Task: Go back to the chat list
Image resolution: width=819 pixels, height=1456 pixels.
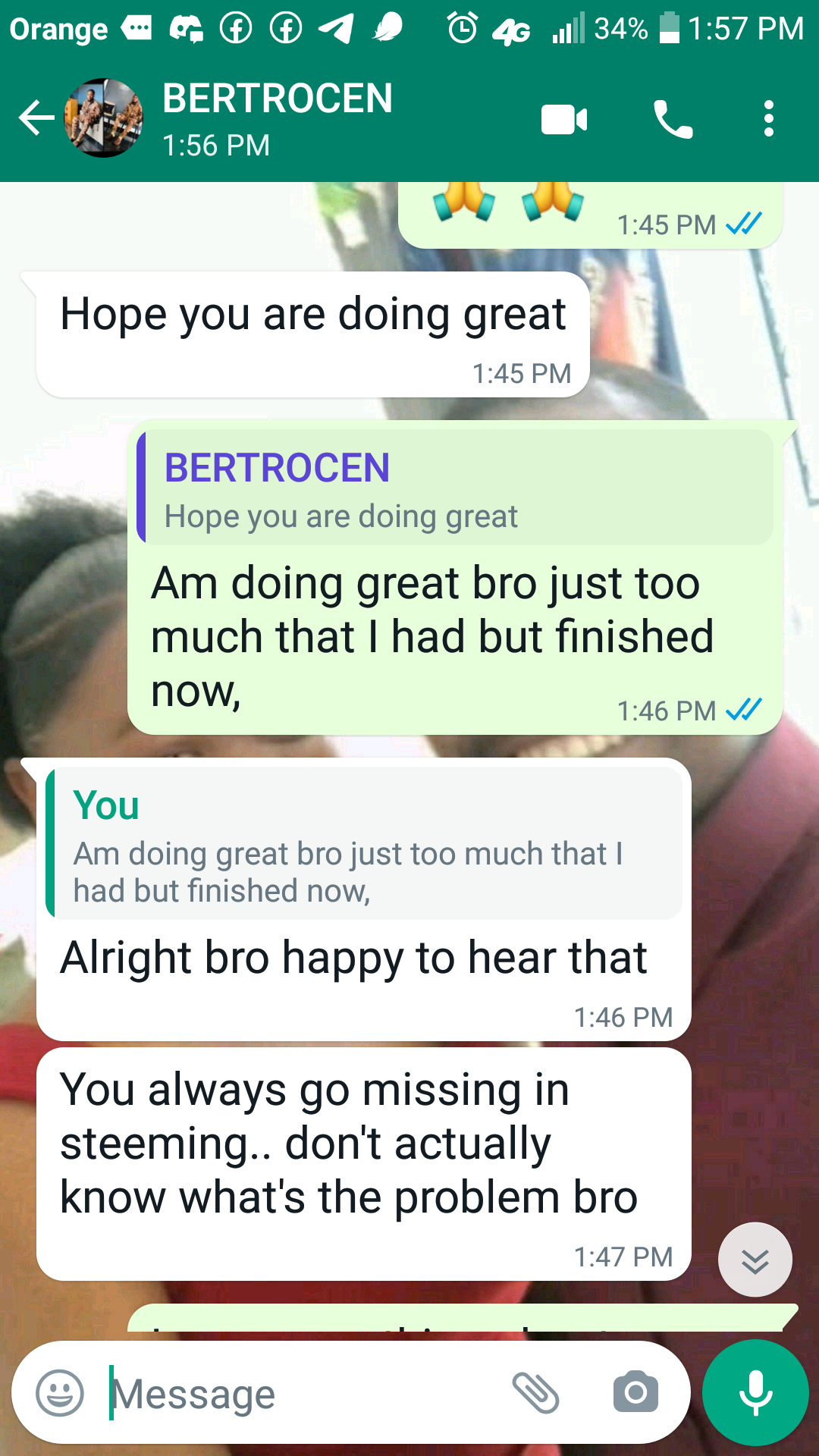Action: coord(36,119)
